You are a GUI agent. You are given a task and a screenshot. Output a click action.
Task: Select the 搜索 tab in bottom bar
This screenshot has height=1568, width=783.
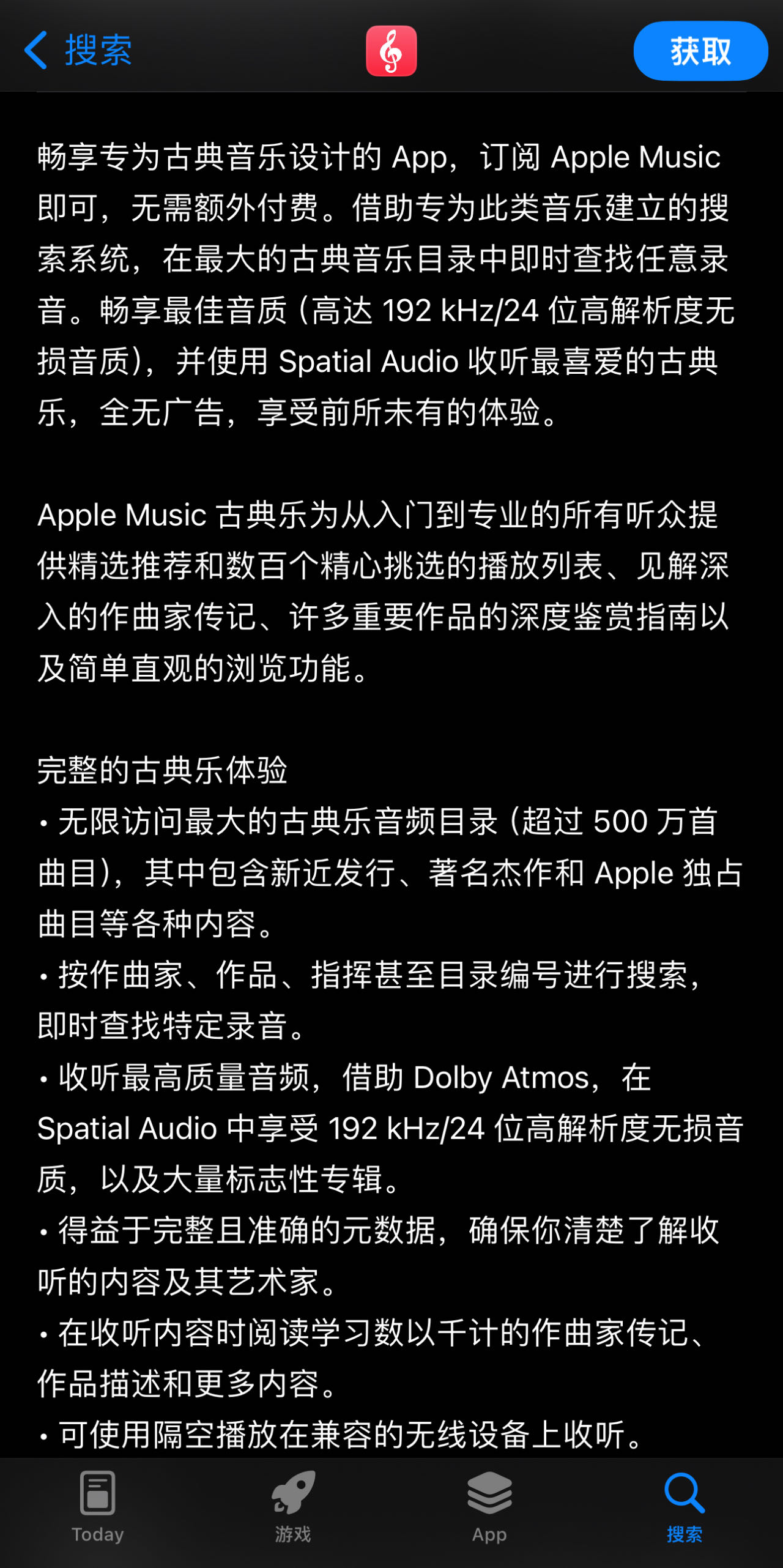685,1507
